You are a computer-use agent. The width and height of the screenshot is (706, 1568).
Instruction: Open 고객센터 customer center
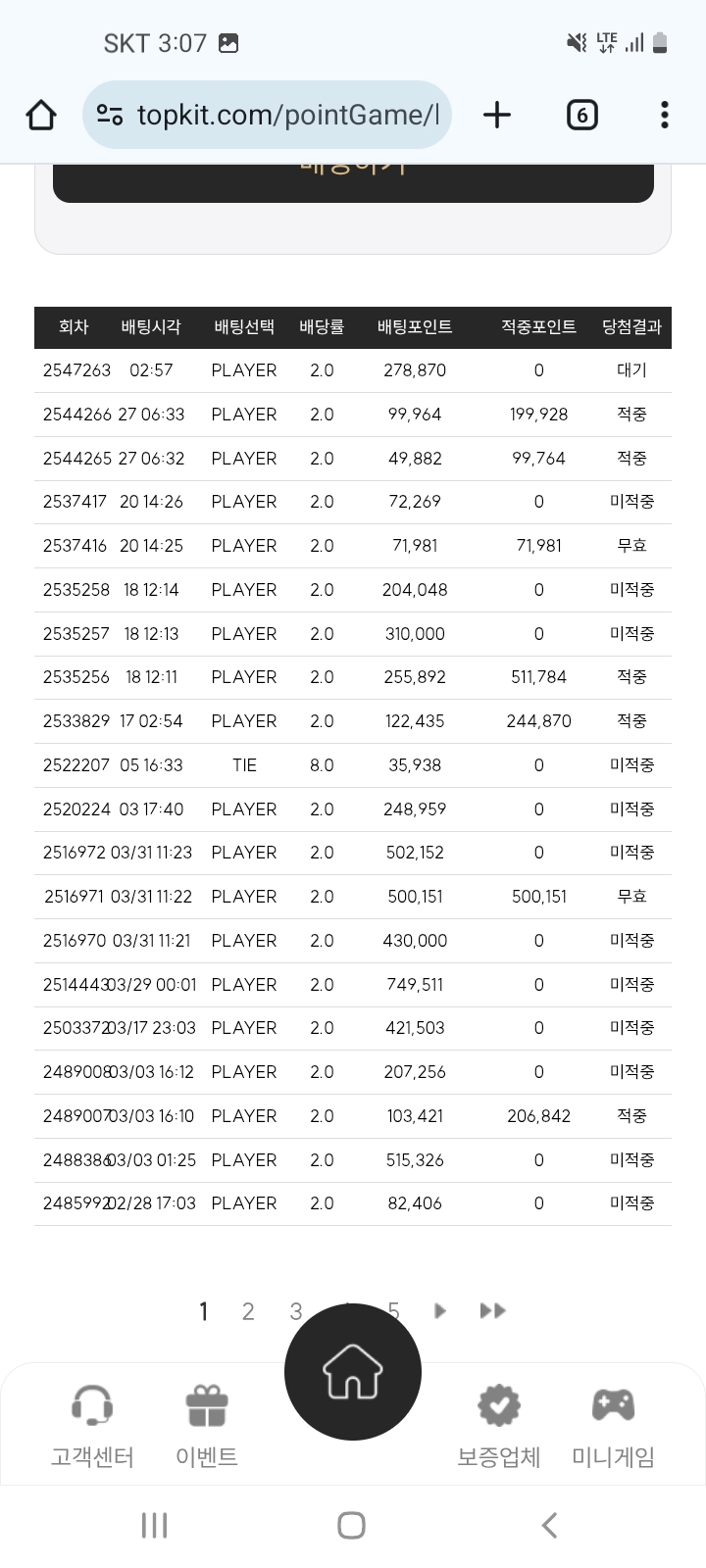92,1426
